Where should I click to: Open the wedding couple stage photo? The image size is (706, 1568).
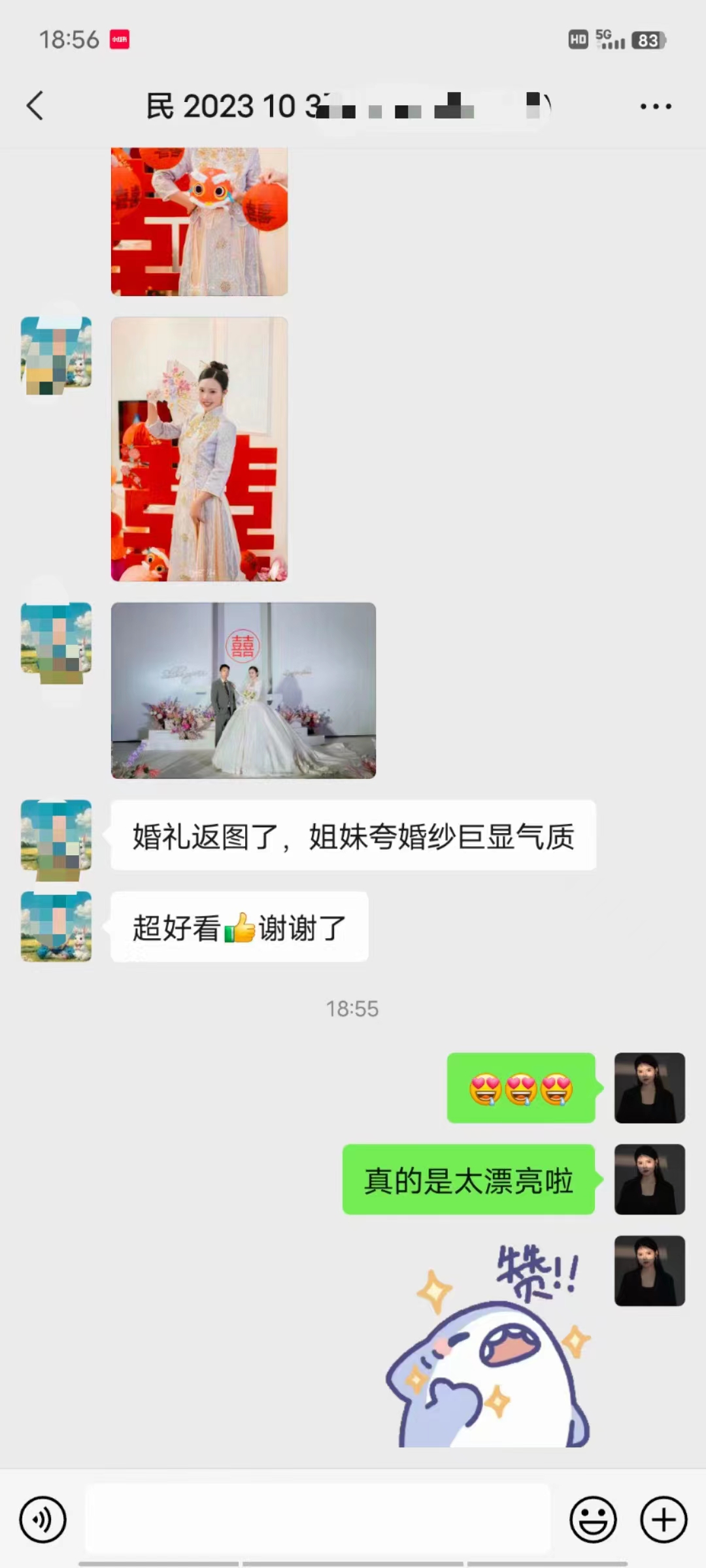point(243,691)
